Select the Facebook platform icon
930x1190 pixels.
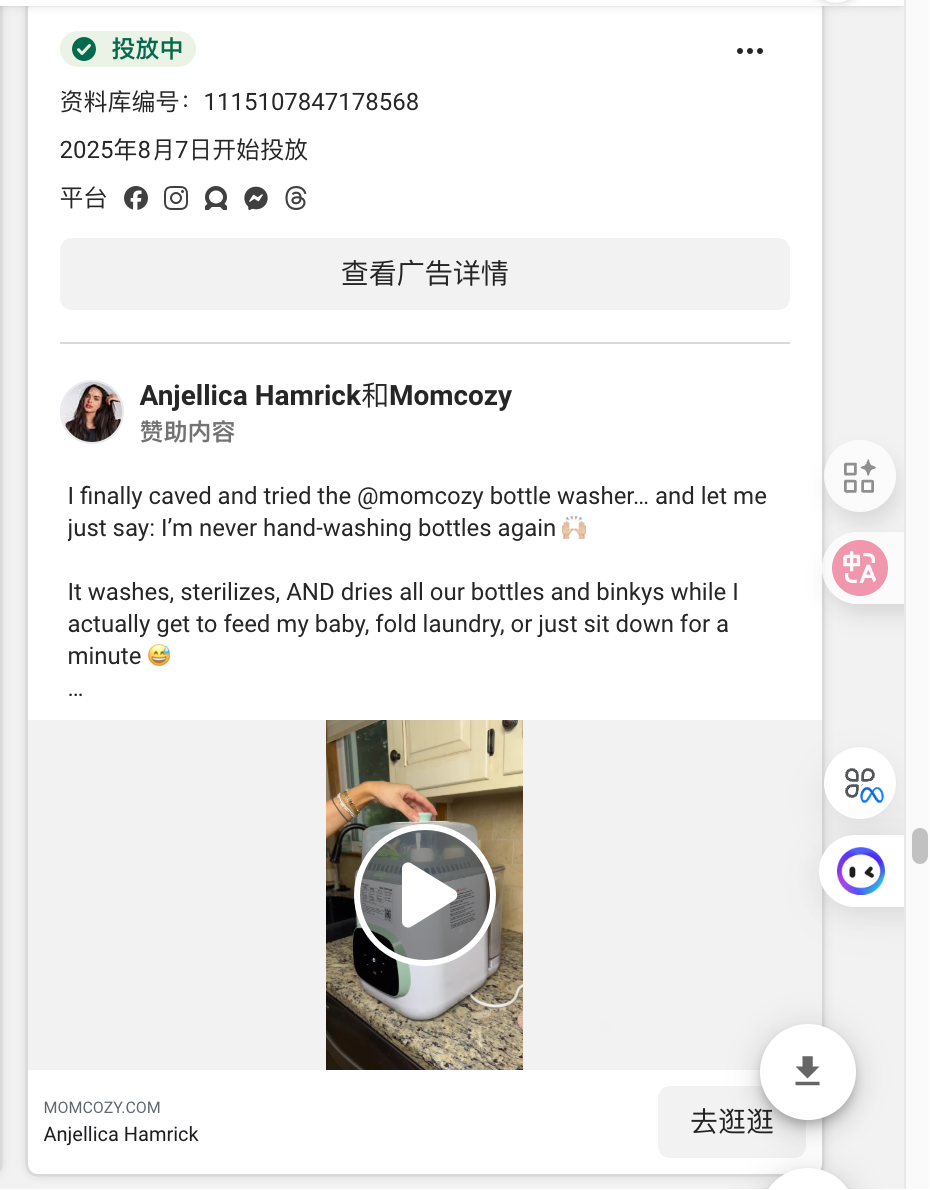coord(136,198)
